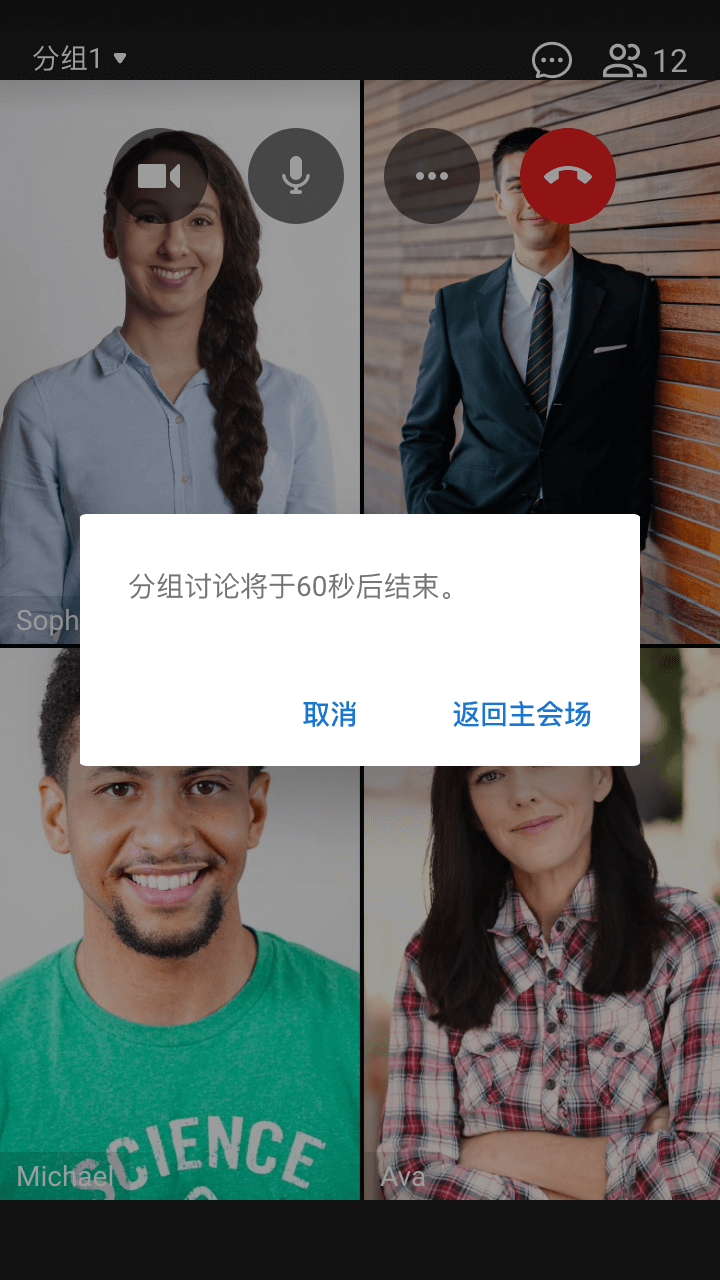Toggle the video camera
Viewport: 720px width, 1280px height.
pos(160,176)
